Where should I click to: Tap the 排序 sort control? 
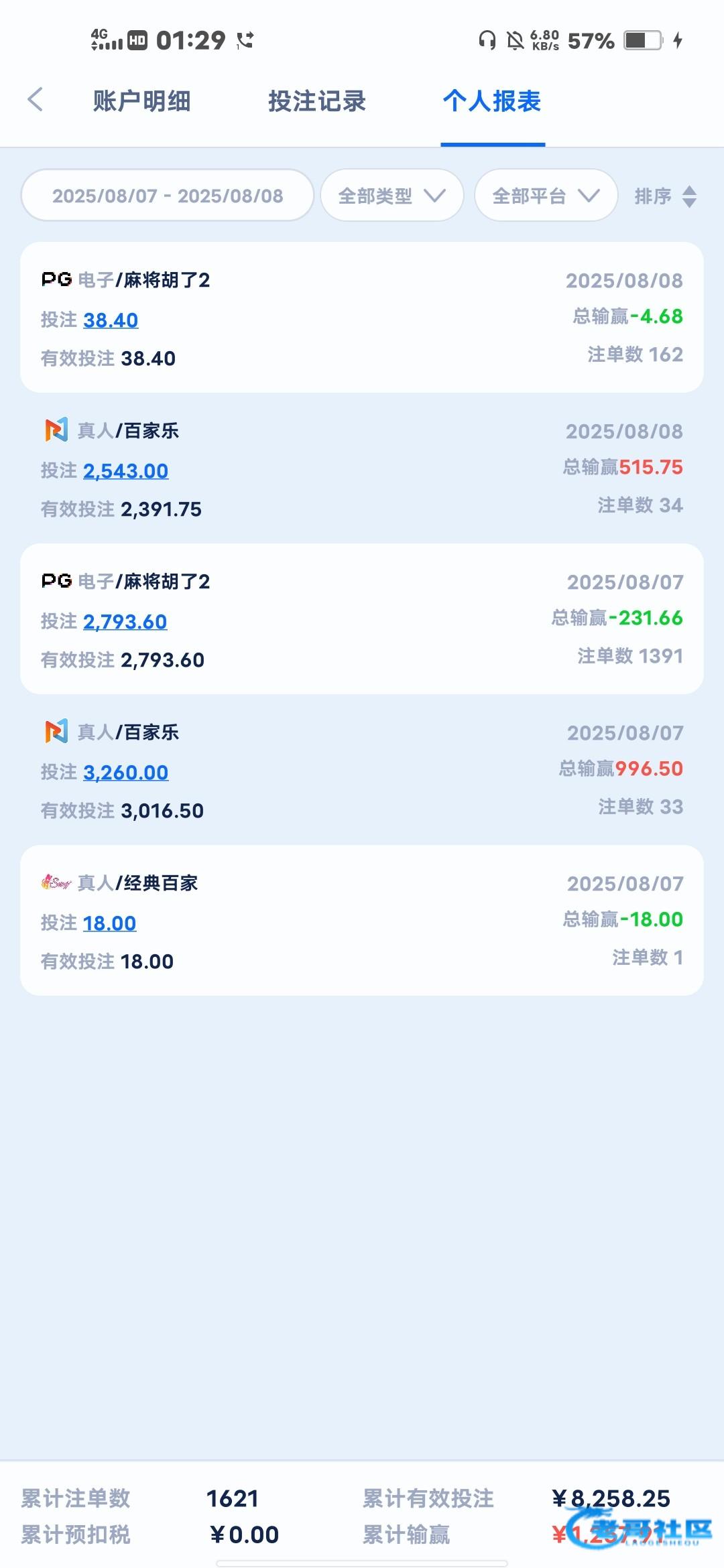click(666, 196)
